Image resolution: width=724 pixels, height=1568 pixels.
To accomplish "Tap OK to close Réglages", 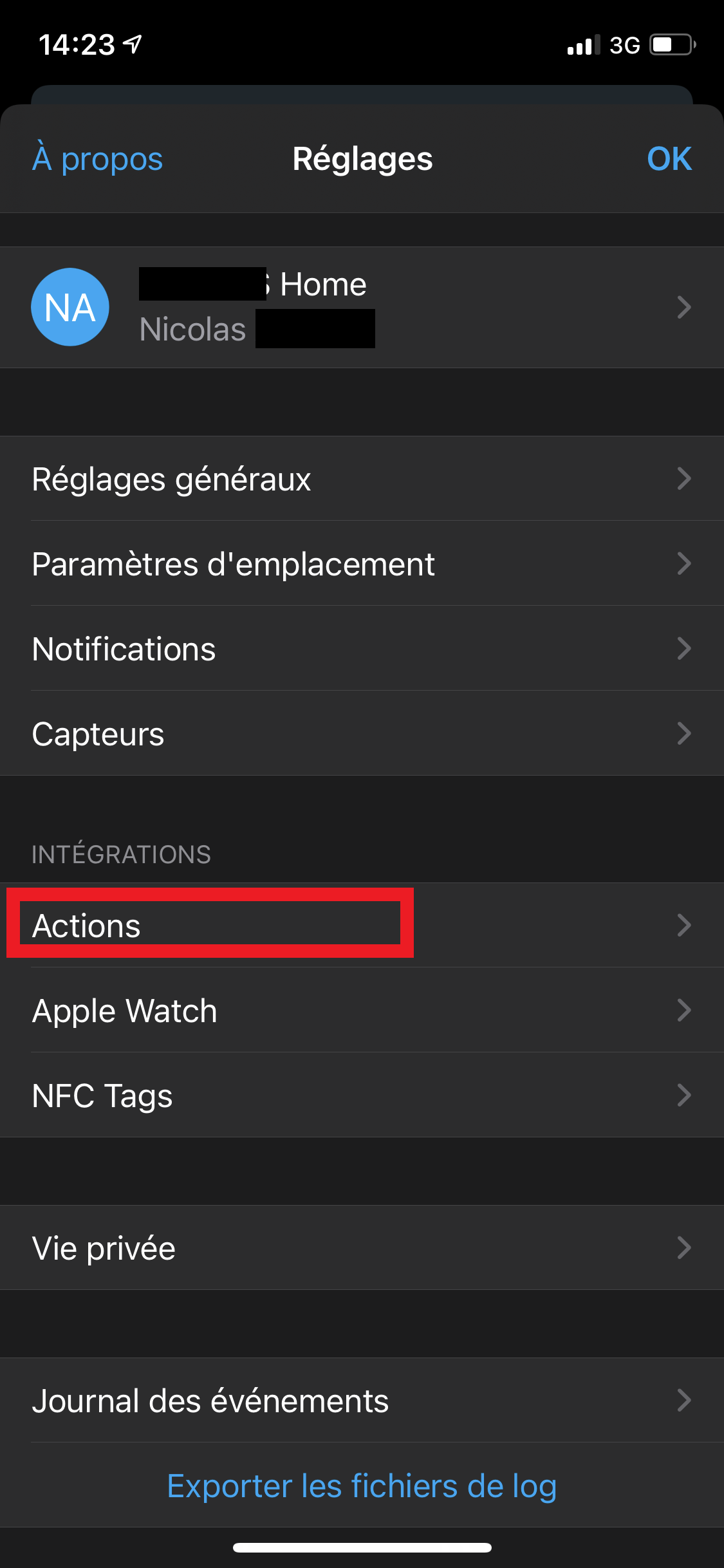I will tap(669, 159).
